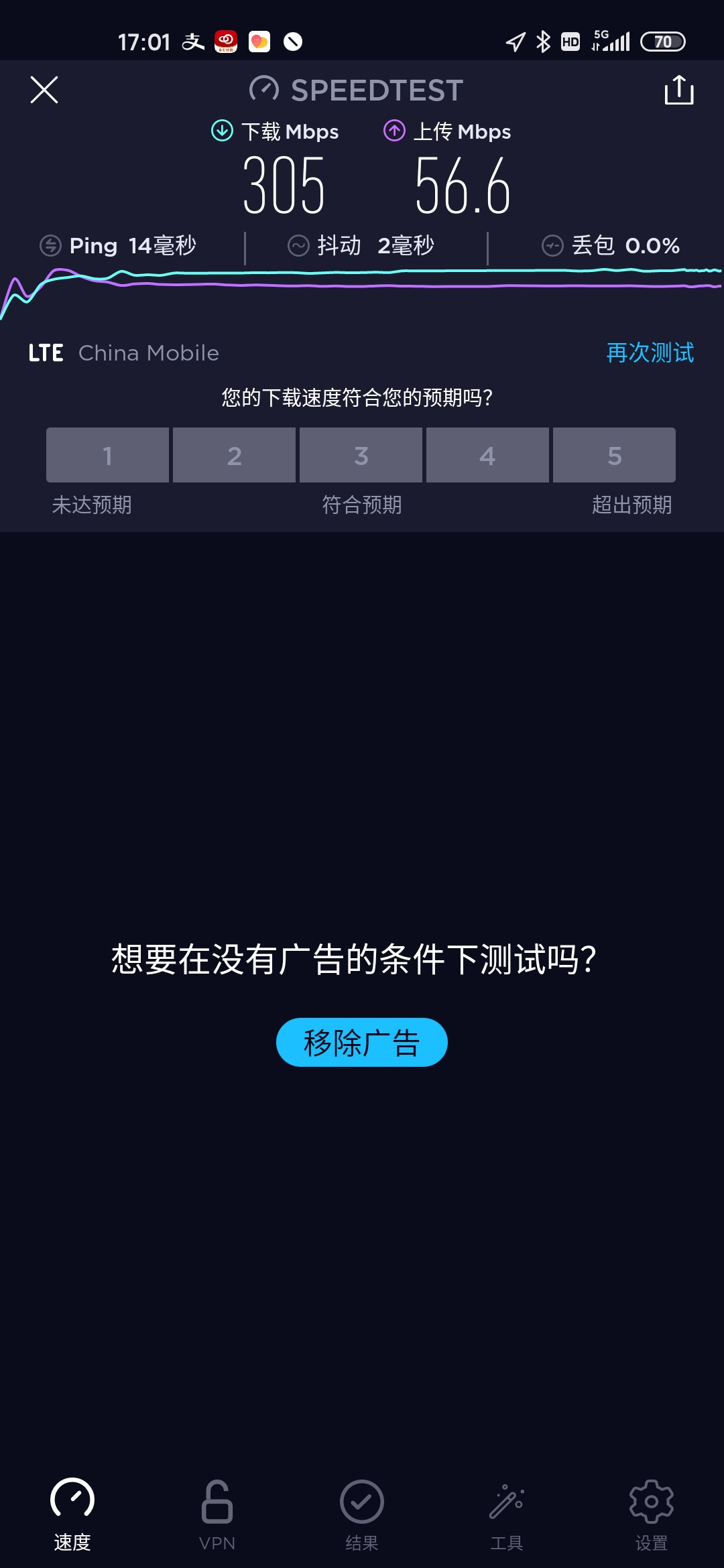
Task: Rate download speed as 5 超出预期
Action: 614,455
